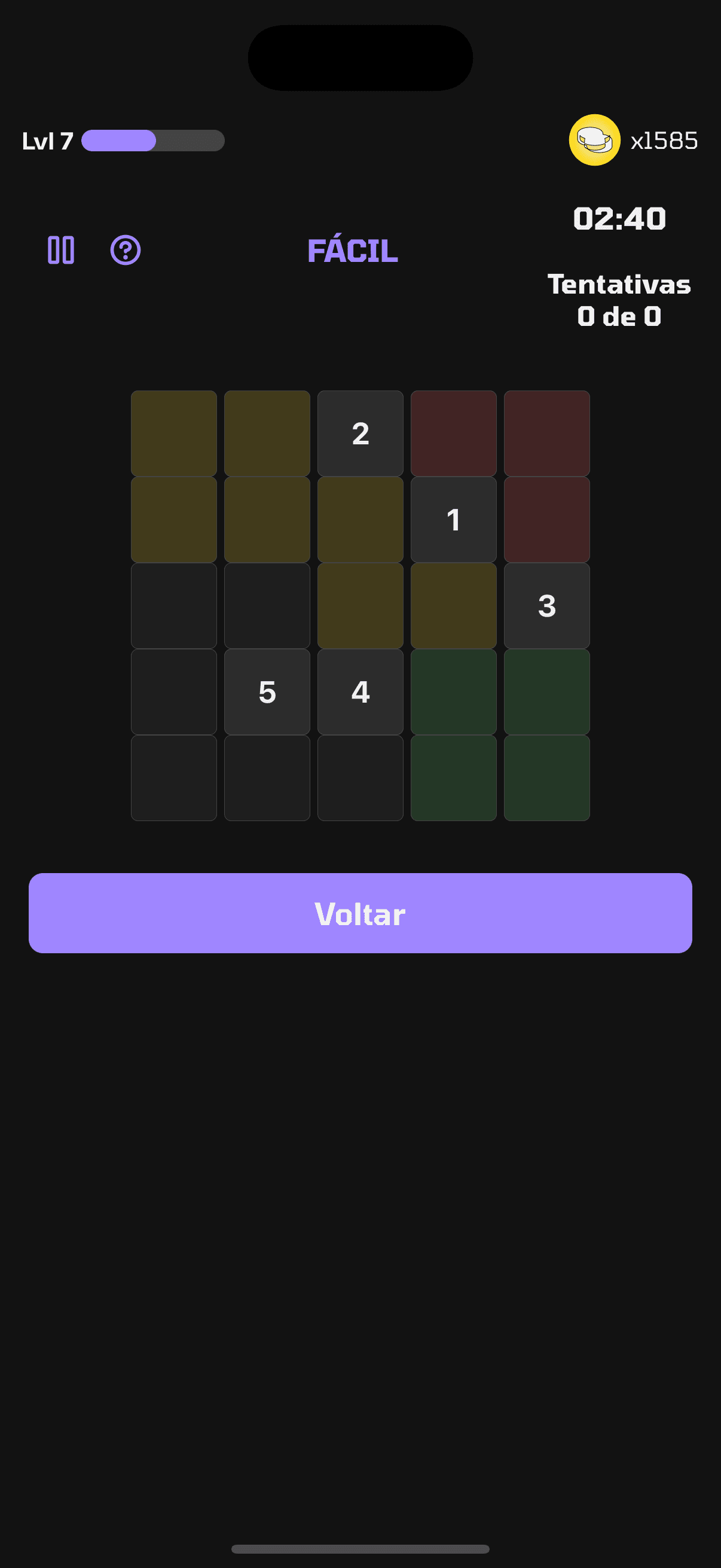721x1568 pixels.
Task: Open the help question mark
Action: [126, 250]
